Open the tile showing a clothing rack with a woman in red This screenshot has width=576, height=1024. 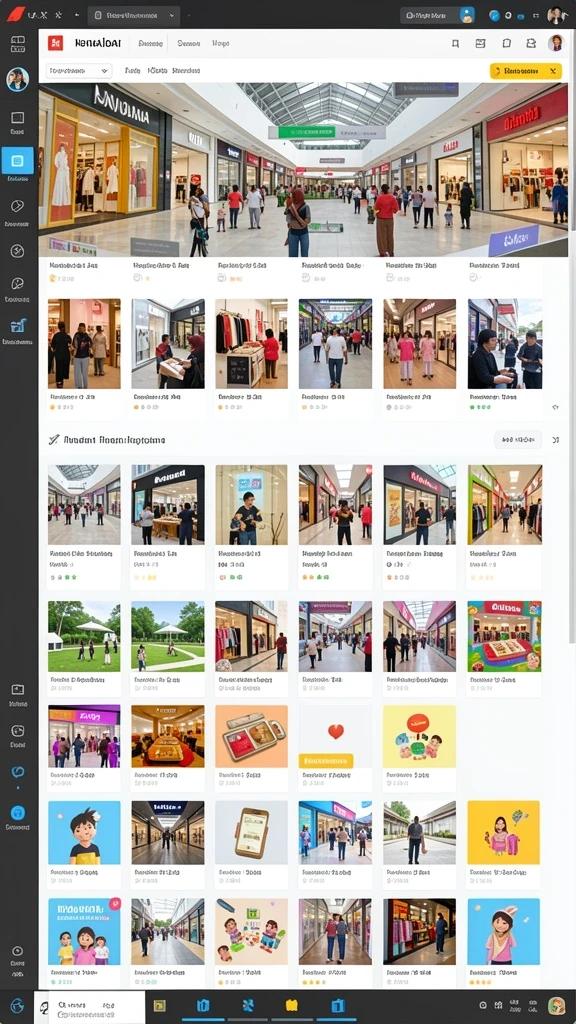tap(251, 344)
